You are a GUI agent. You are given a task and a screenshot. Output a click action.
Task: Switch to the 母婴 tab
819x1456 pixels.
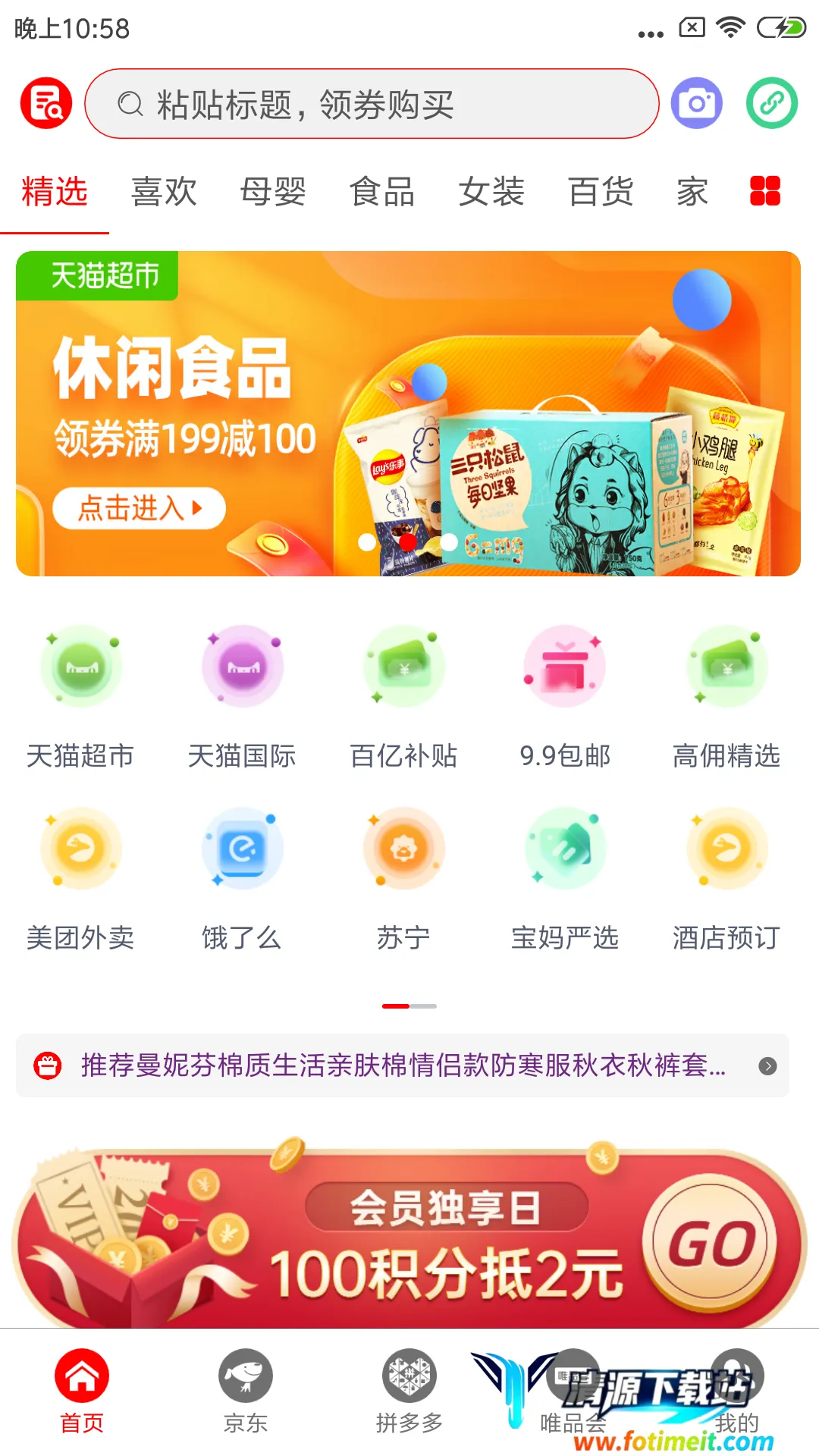click(x=273, y=192)
